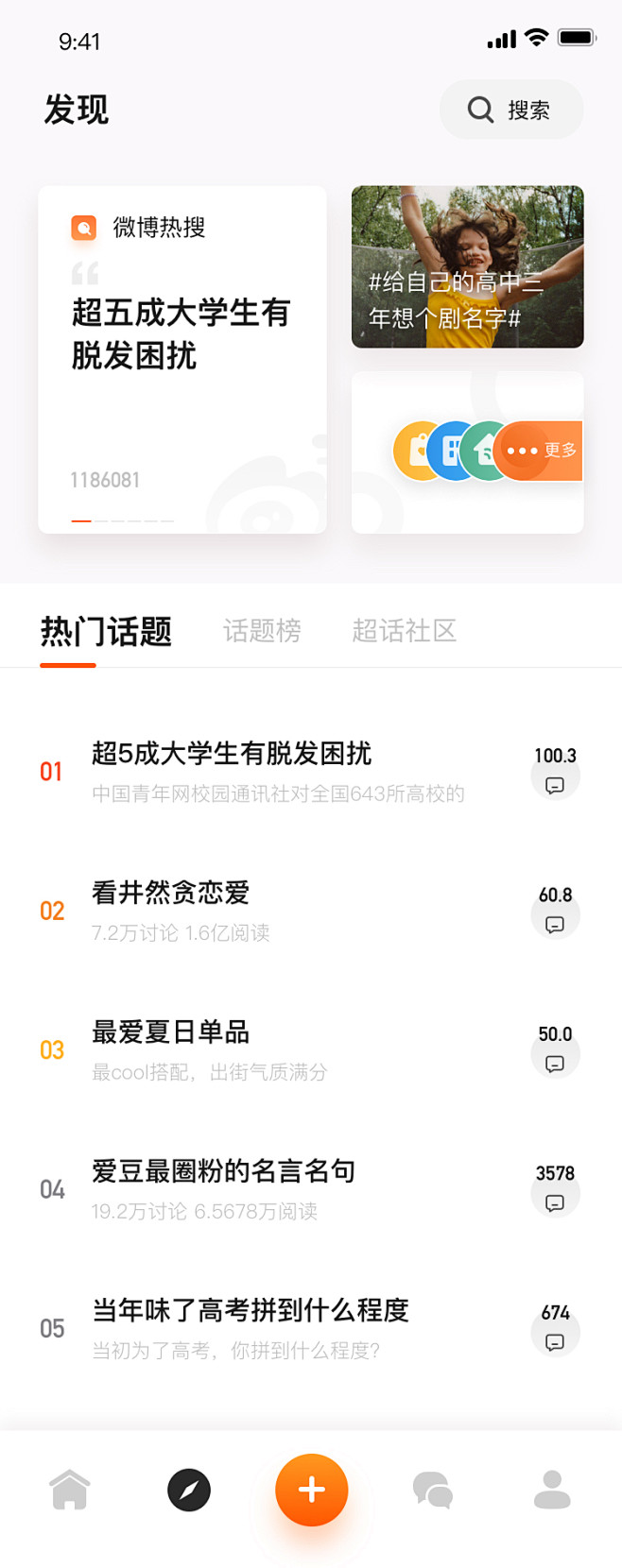Tap the compass discover tab in bottom bar

189,1490
